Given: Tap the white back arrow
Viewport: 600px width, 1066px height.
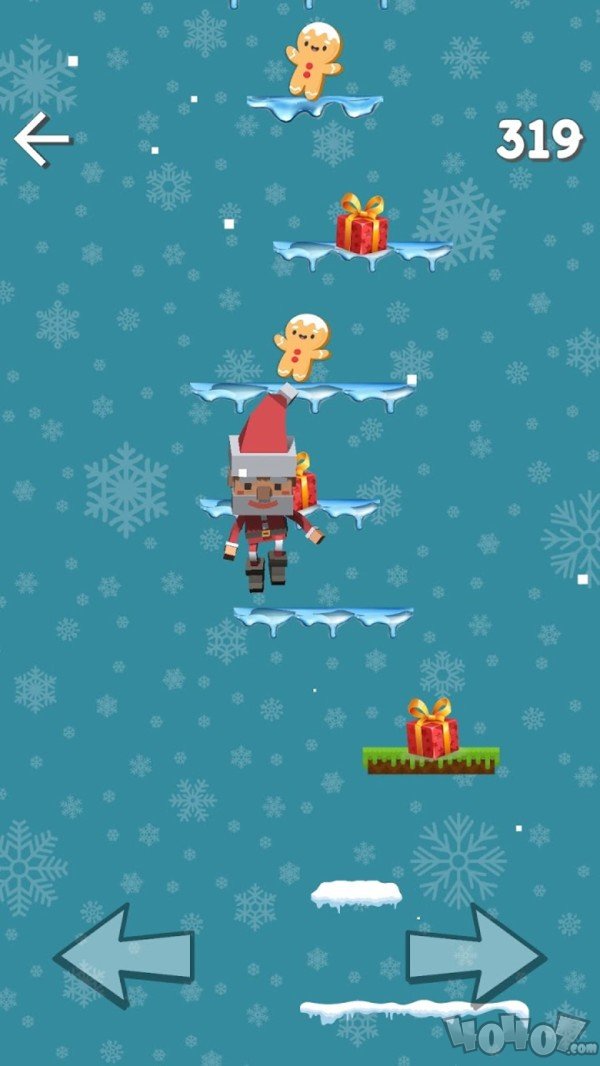Looking at the screenshot, I should tap(42, 140).
